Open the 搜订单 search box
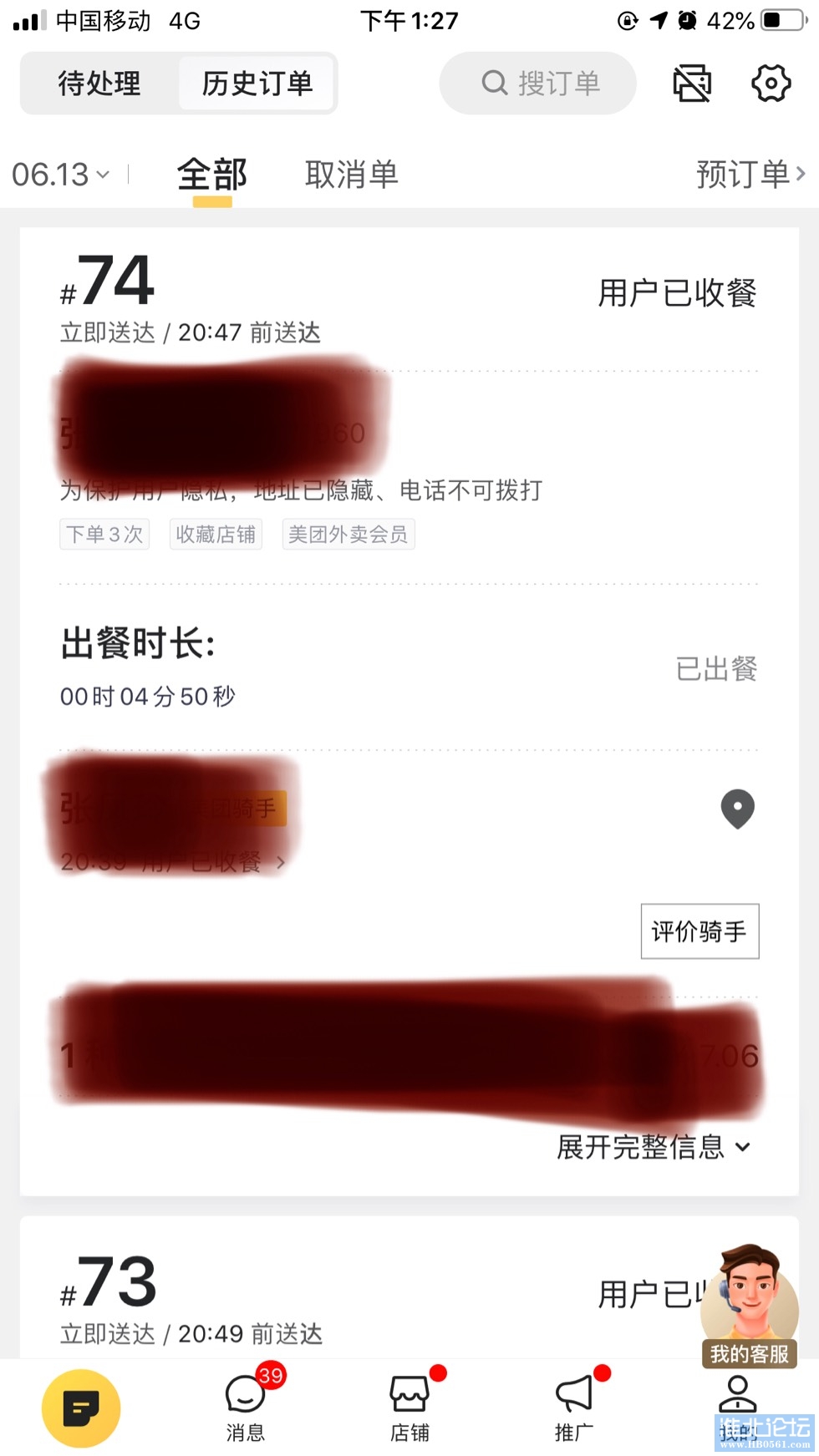819x1456 pixels. click(539, 84)
